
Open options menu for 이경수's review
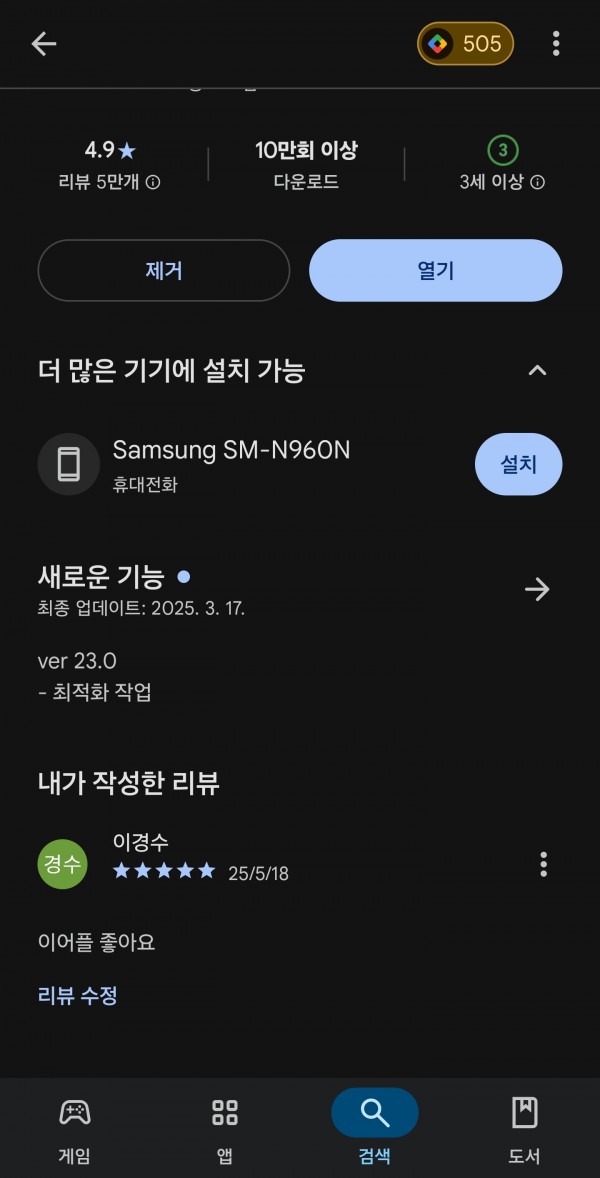pyautogui.click(x=544, y=864)
